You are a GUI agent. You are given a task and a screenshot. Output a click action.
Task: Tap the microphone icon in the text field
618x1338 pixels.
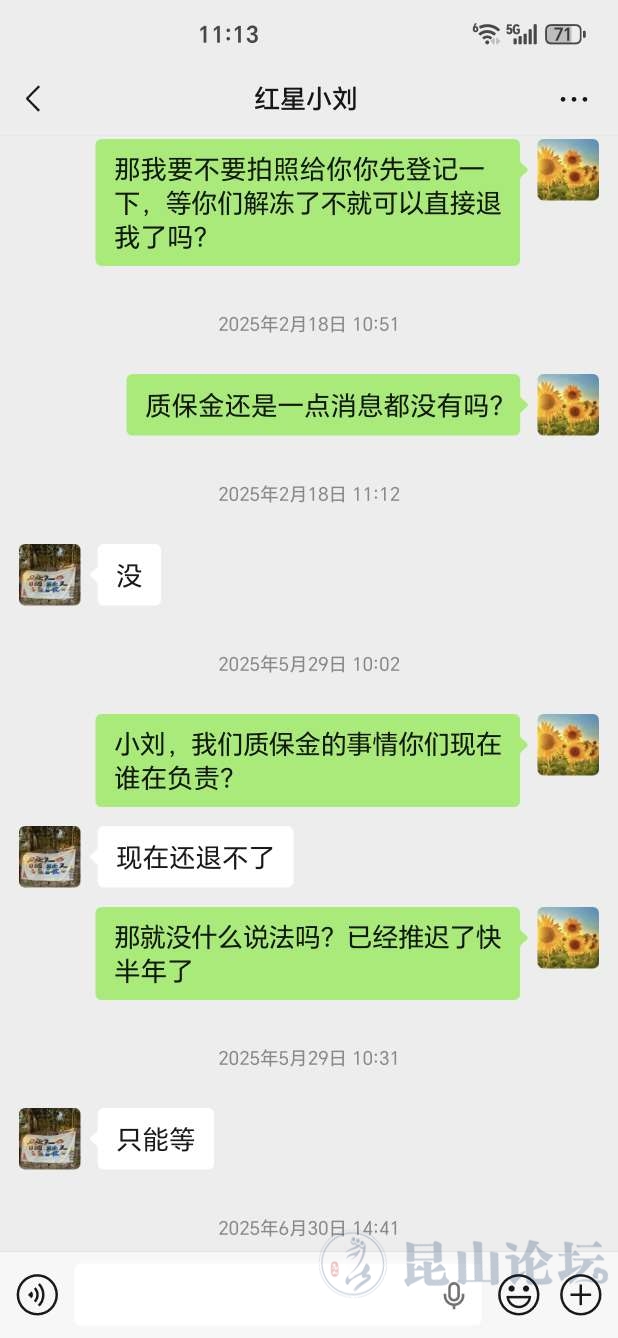454,1295
